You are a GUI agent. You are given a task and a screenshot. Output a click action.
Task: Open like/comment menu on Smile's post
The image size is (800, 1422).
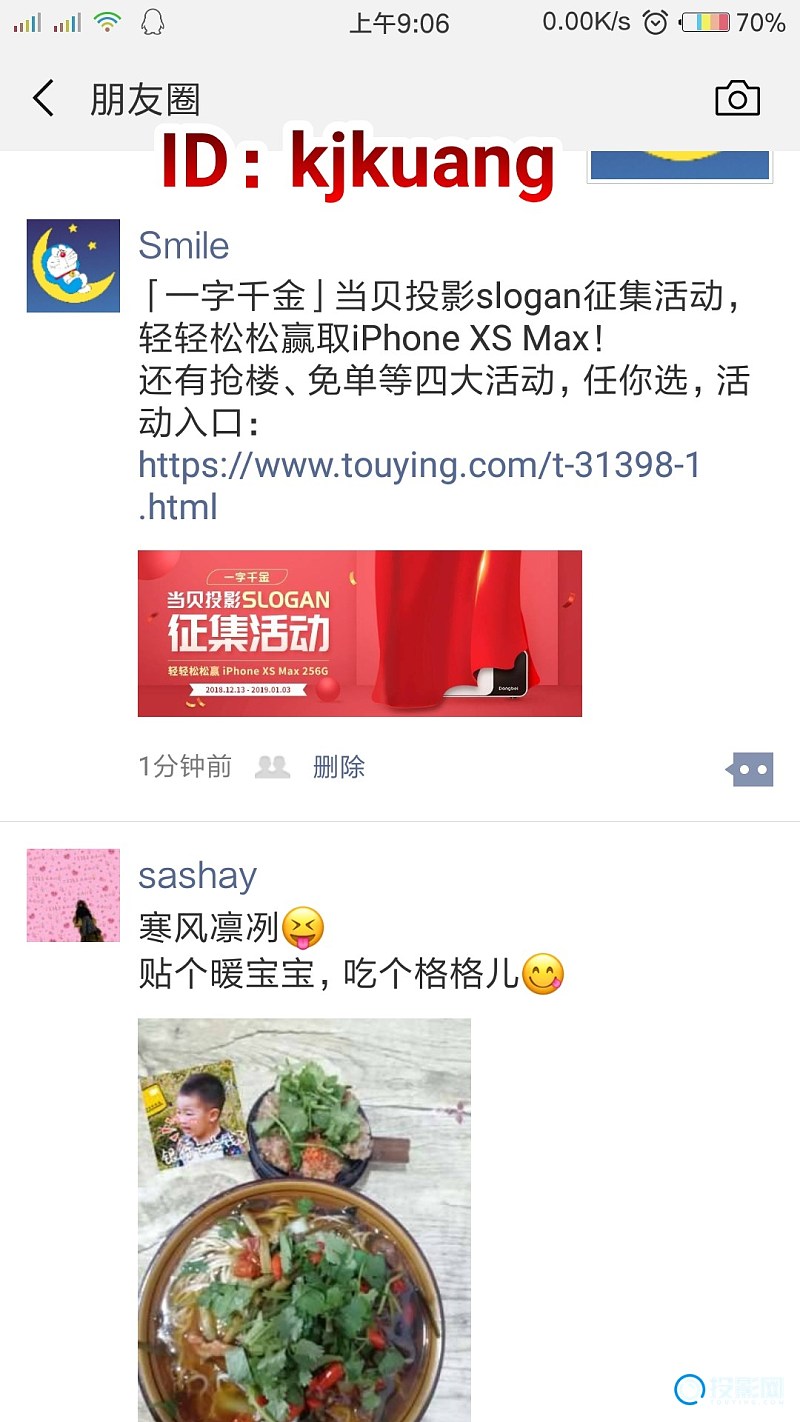point(749,769)
